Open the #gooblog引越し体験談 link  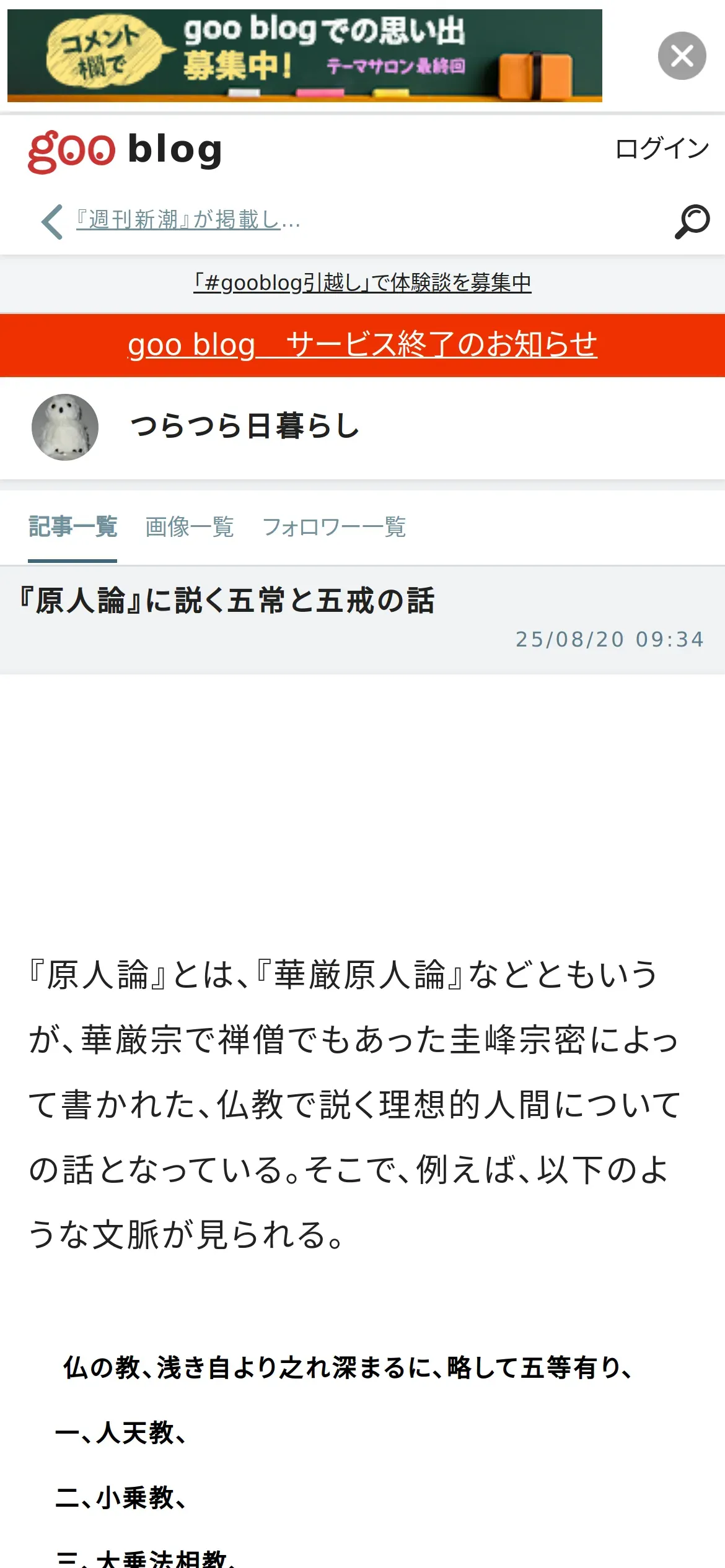pos(362,283)
